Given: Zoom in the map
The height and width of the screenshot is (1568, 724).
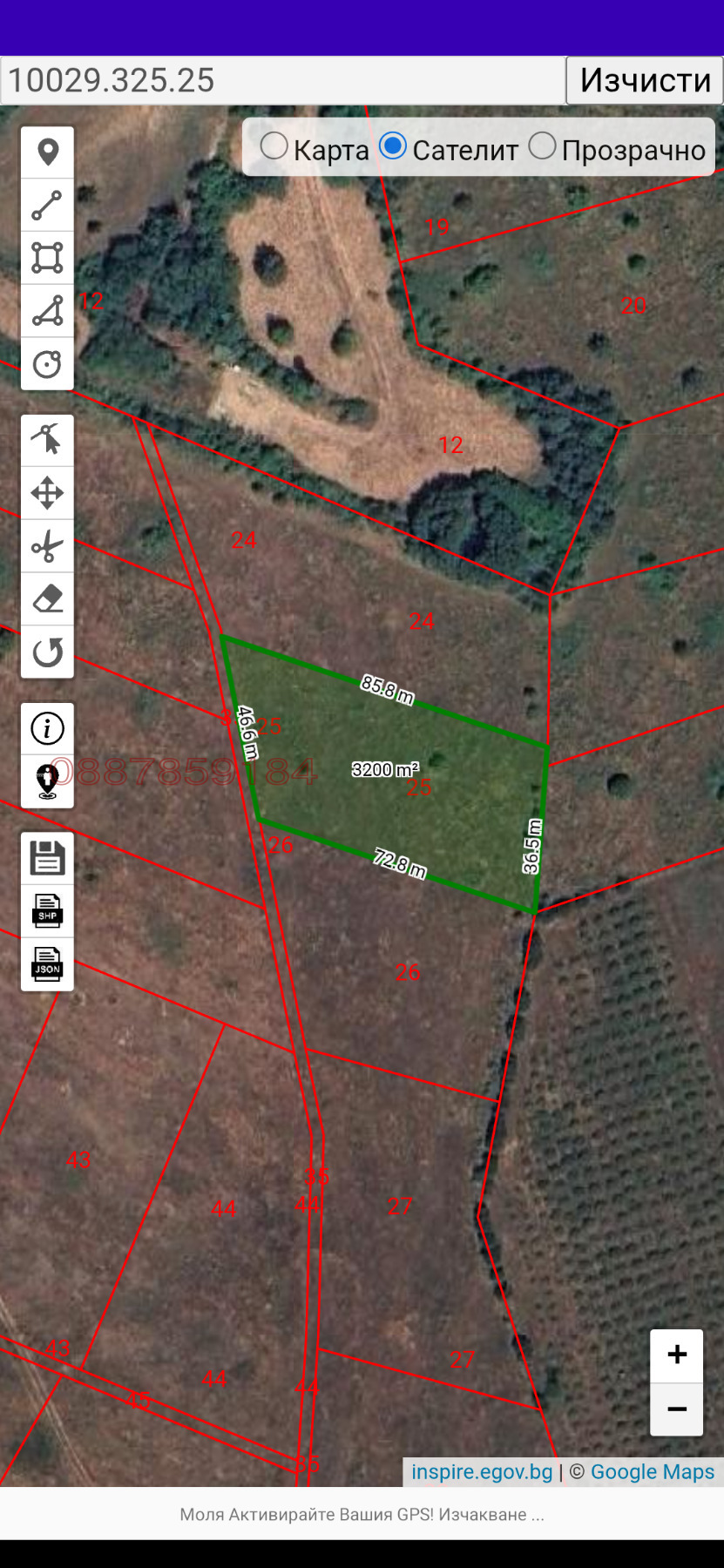Looking at the screenshot, I should [x=676, y=1355].
